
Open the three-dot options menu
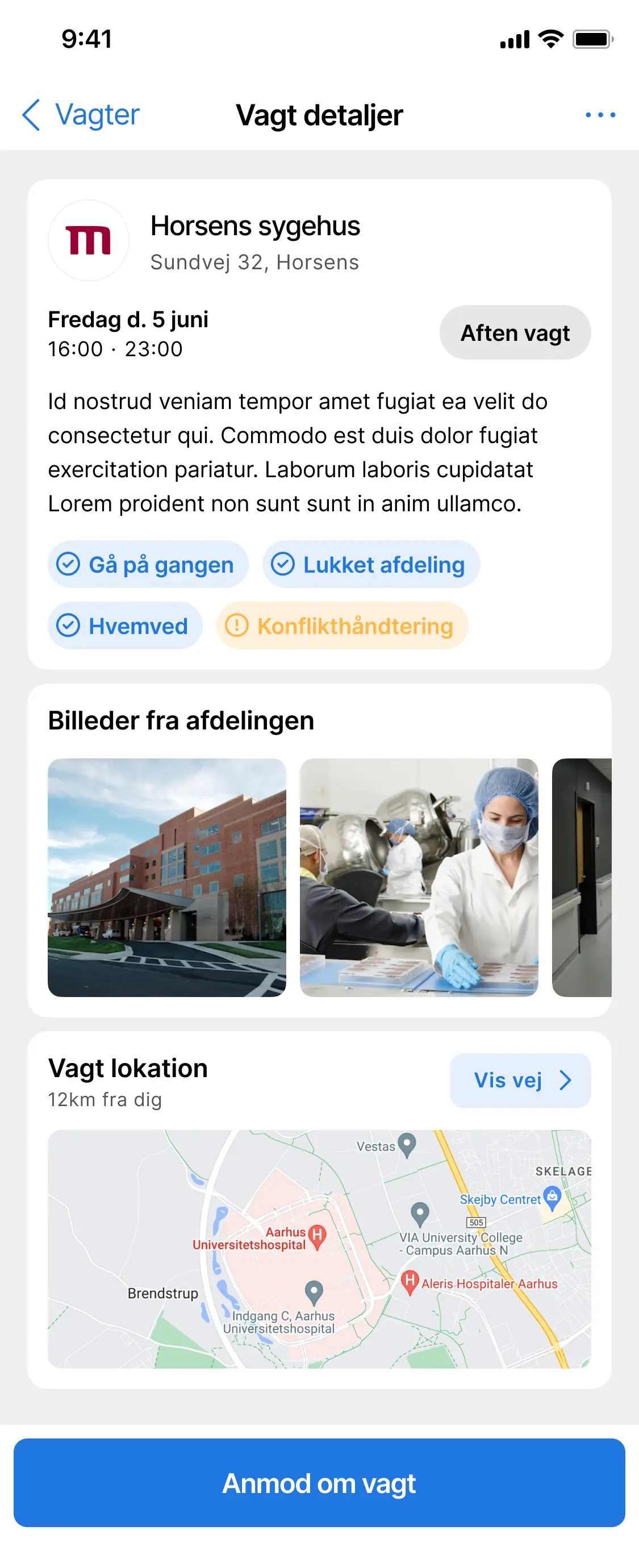600,114
